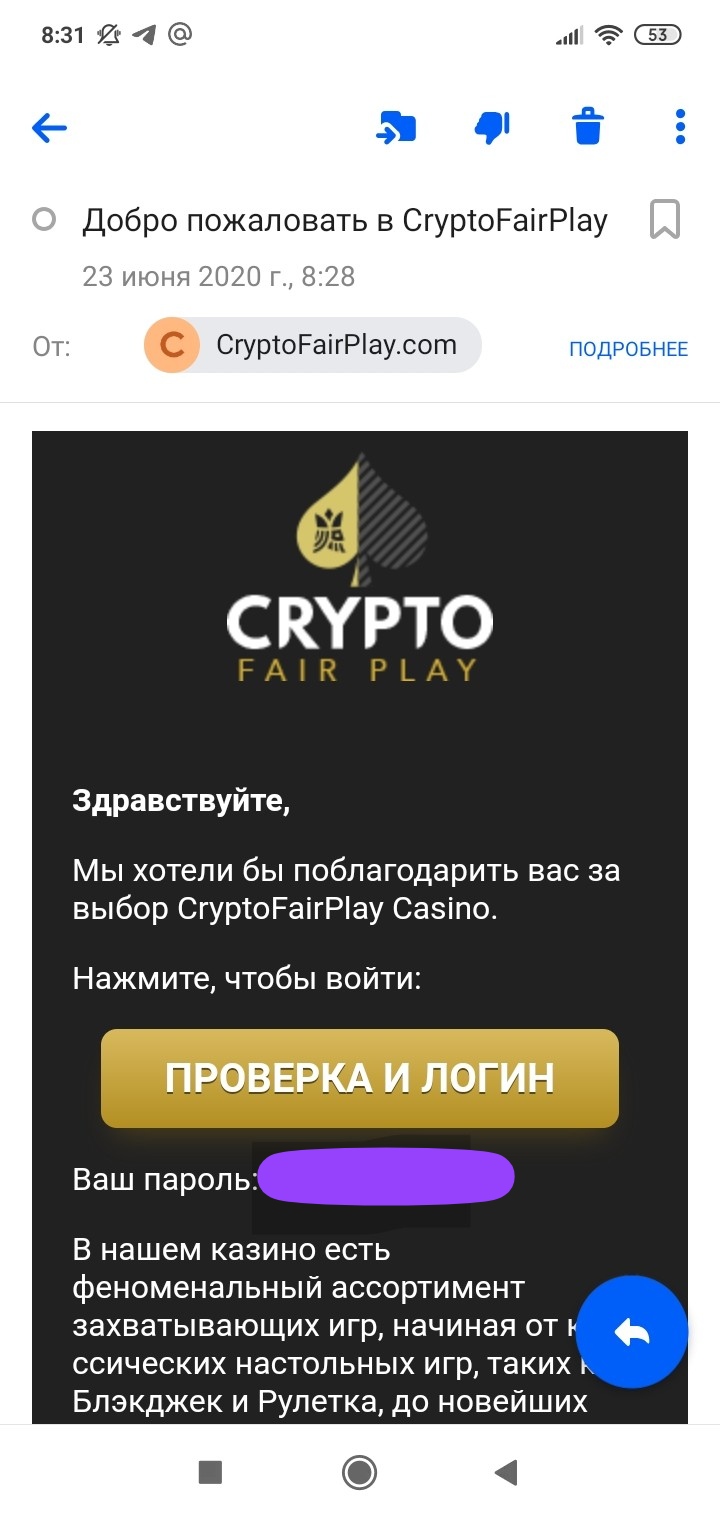Toggle the unread circle beside the subject

click(44, 220)
